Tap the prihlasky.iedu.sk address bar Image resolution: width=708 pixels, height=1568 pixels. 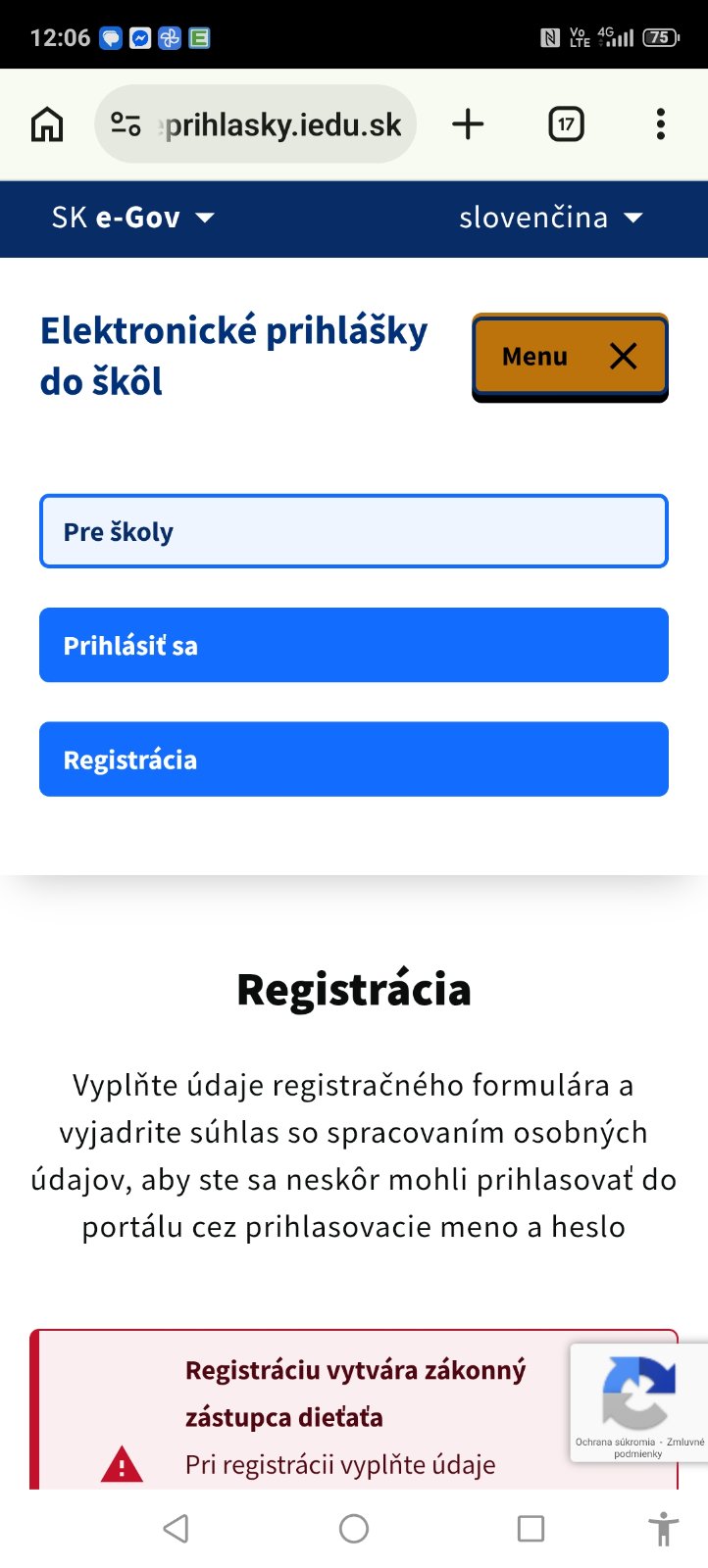[282, 124]
